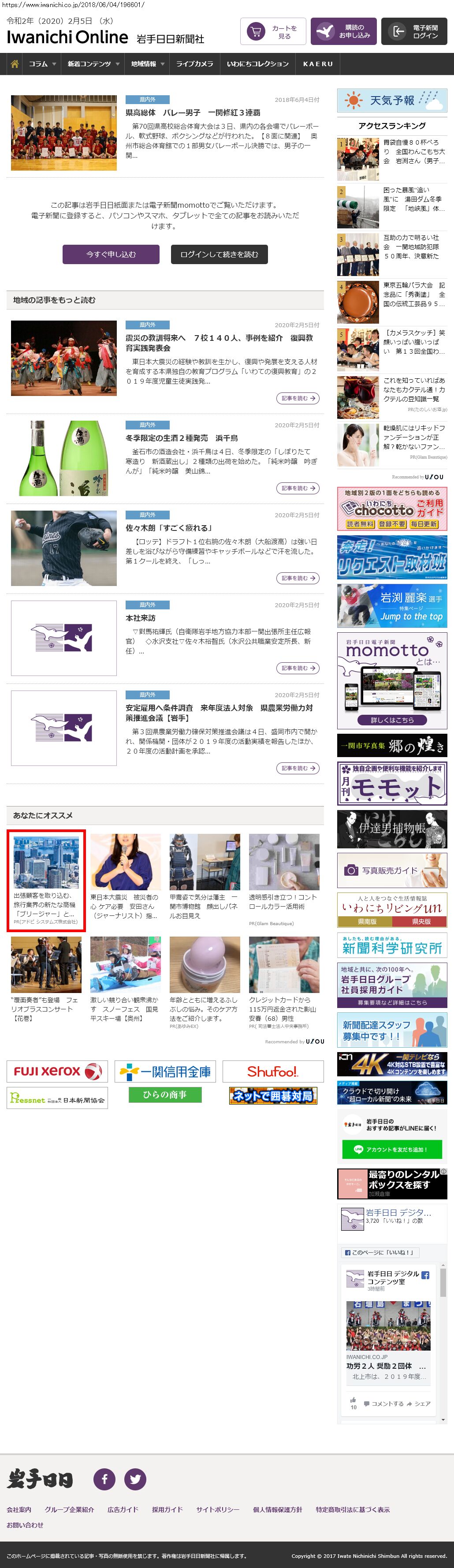Screen dimensions: 454x1568
Task: Tap 今すぐ申し込む button
Action: (111, 254)
